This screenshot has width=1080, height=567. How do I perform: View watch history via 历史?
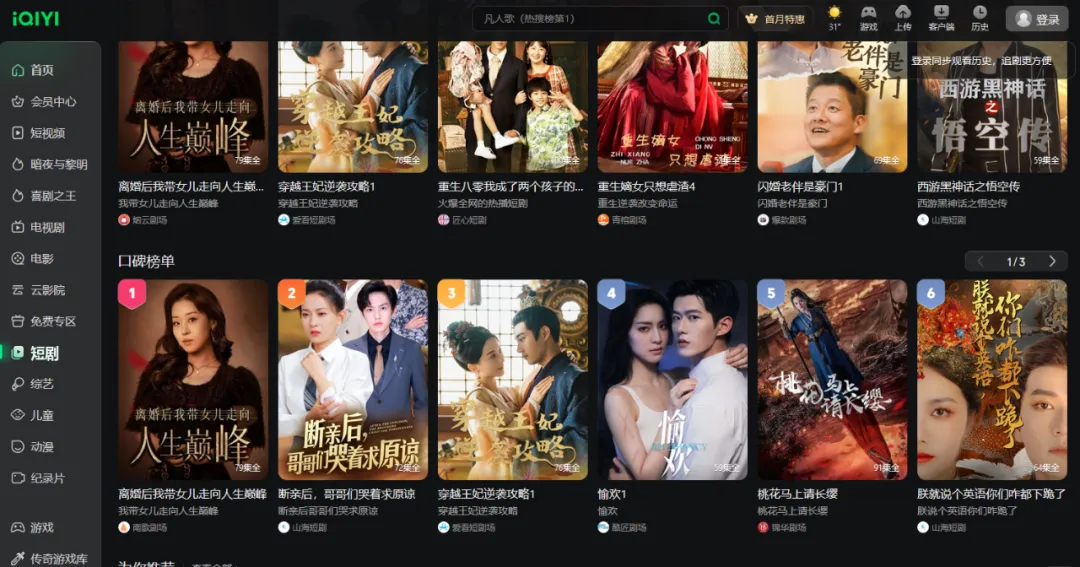coord(980,18)
